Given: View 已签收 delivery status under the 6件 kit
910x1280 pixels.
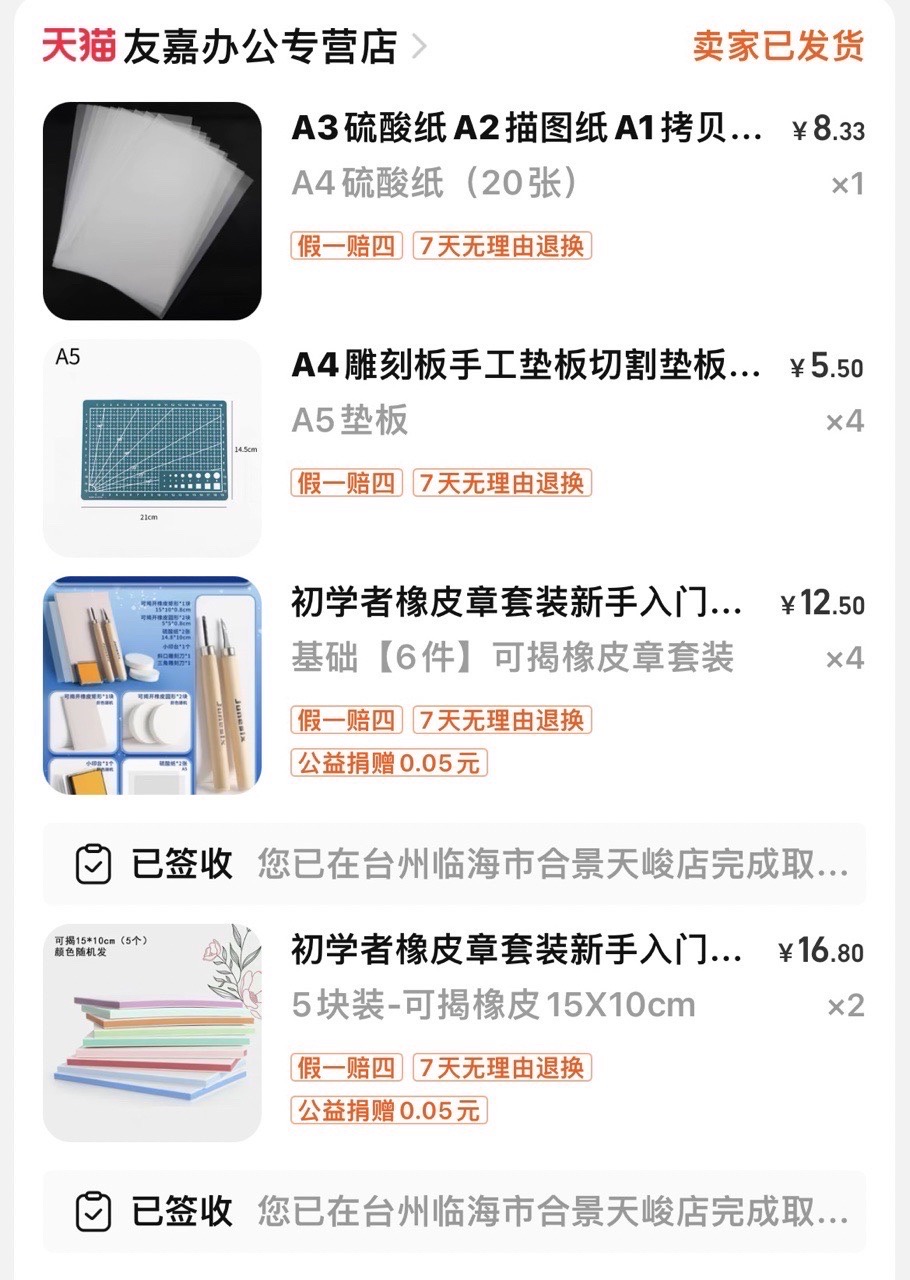Looking at the screenshot, I should pyautogui.click(x=455, y=864).
